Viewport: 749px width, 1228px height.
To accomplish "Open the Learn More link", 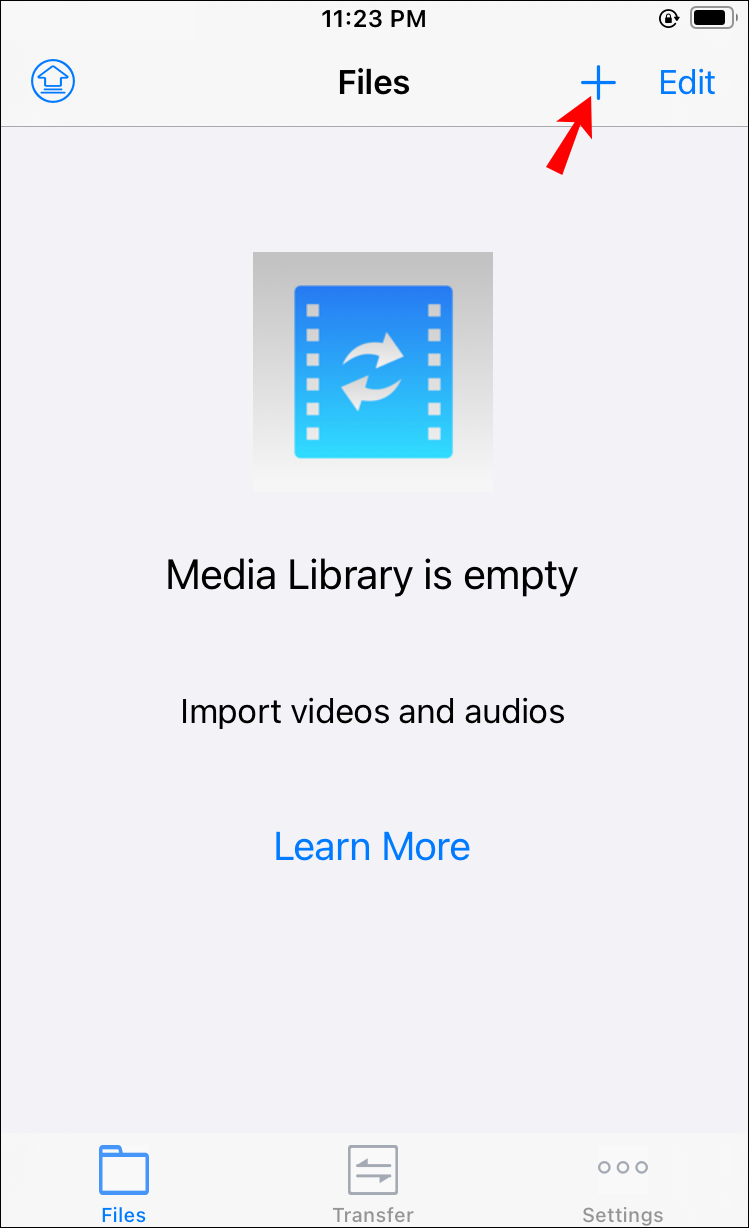I will 372,847.
